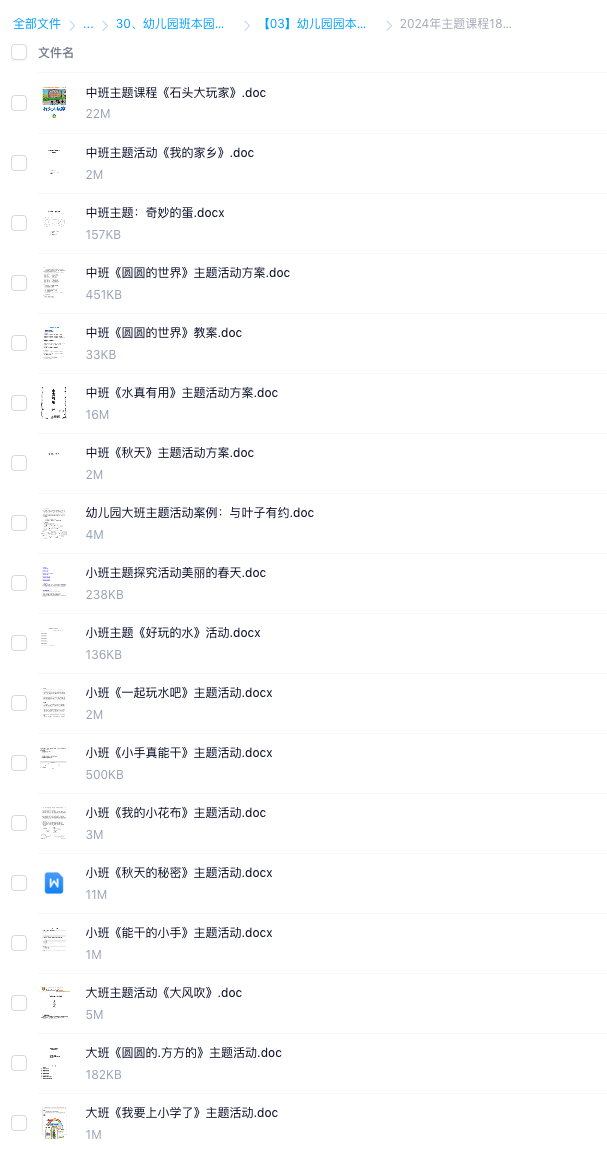This screenshot has height=1150, width=607.
Task: Select all files with the 文件名 checkbox
Action: tap(19, 52)
